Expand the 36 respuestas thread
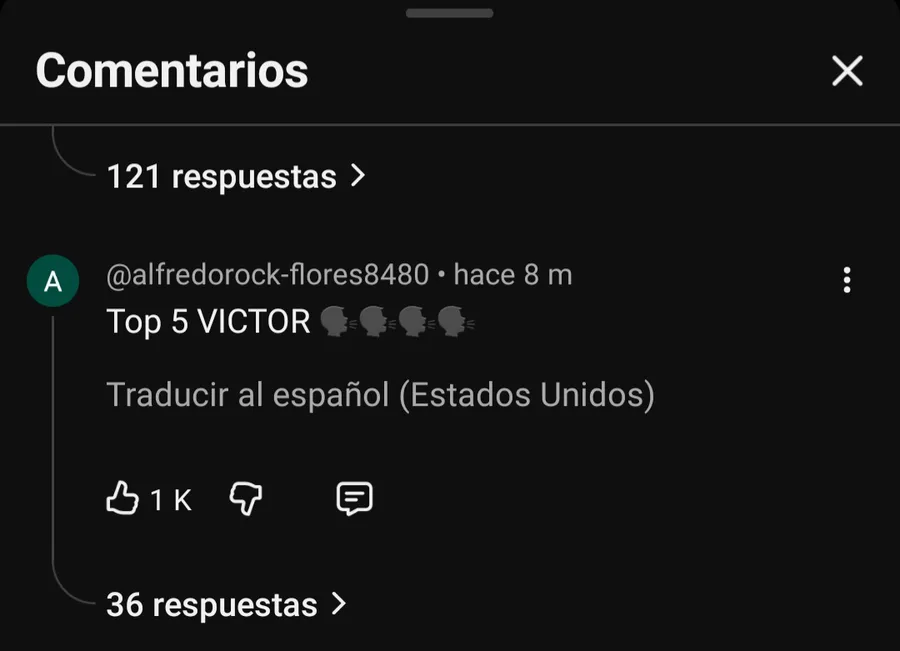This screenshot has height=651, width=900. coord(226,605)
